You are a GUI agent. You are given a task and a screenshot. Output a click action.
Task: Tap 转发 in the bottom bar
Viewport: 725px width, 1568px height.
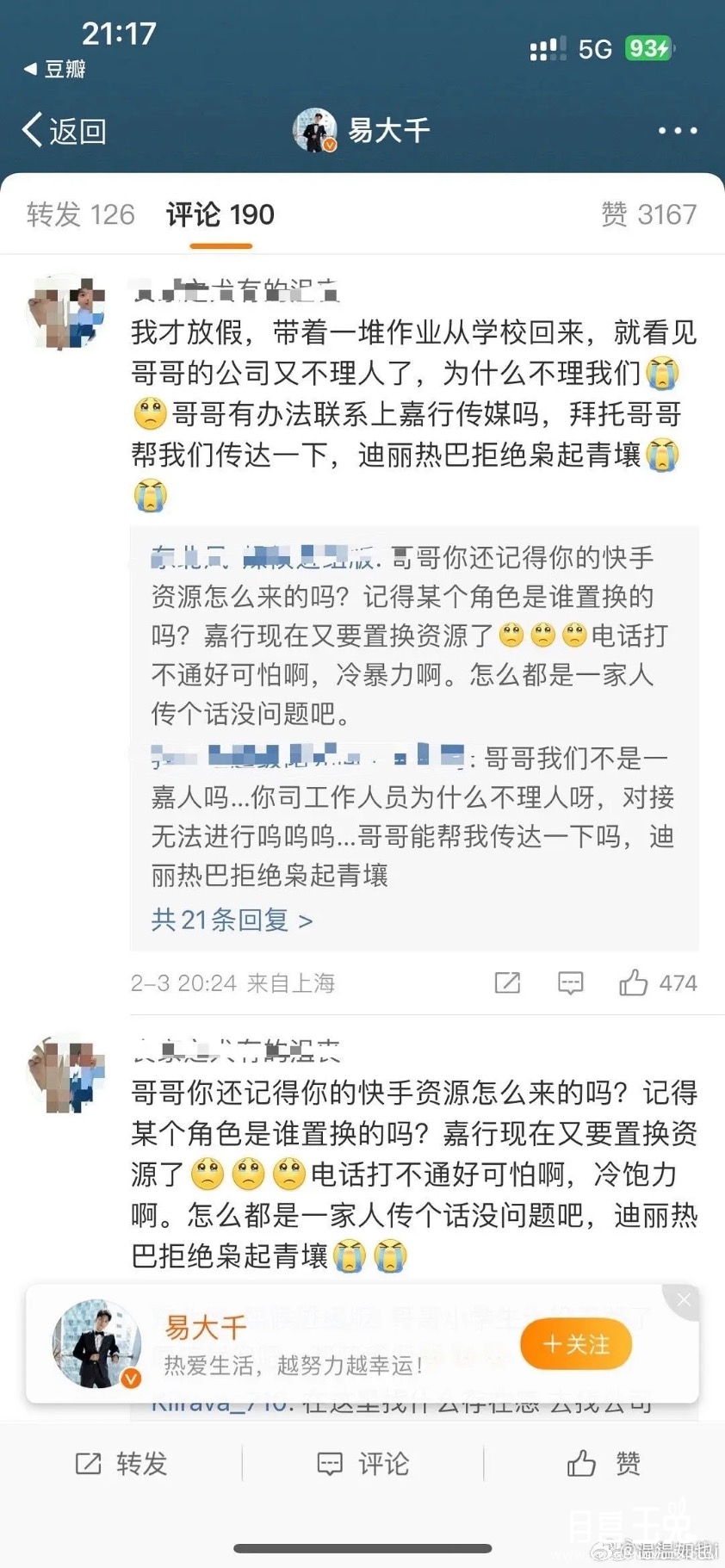121,1463
